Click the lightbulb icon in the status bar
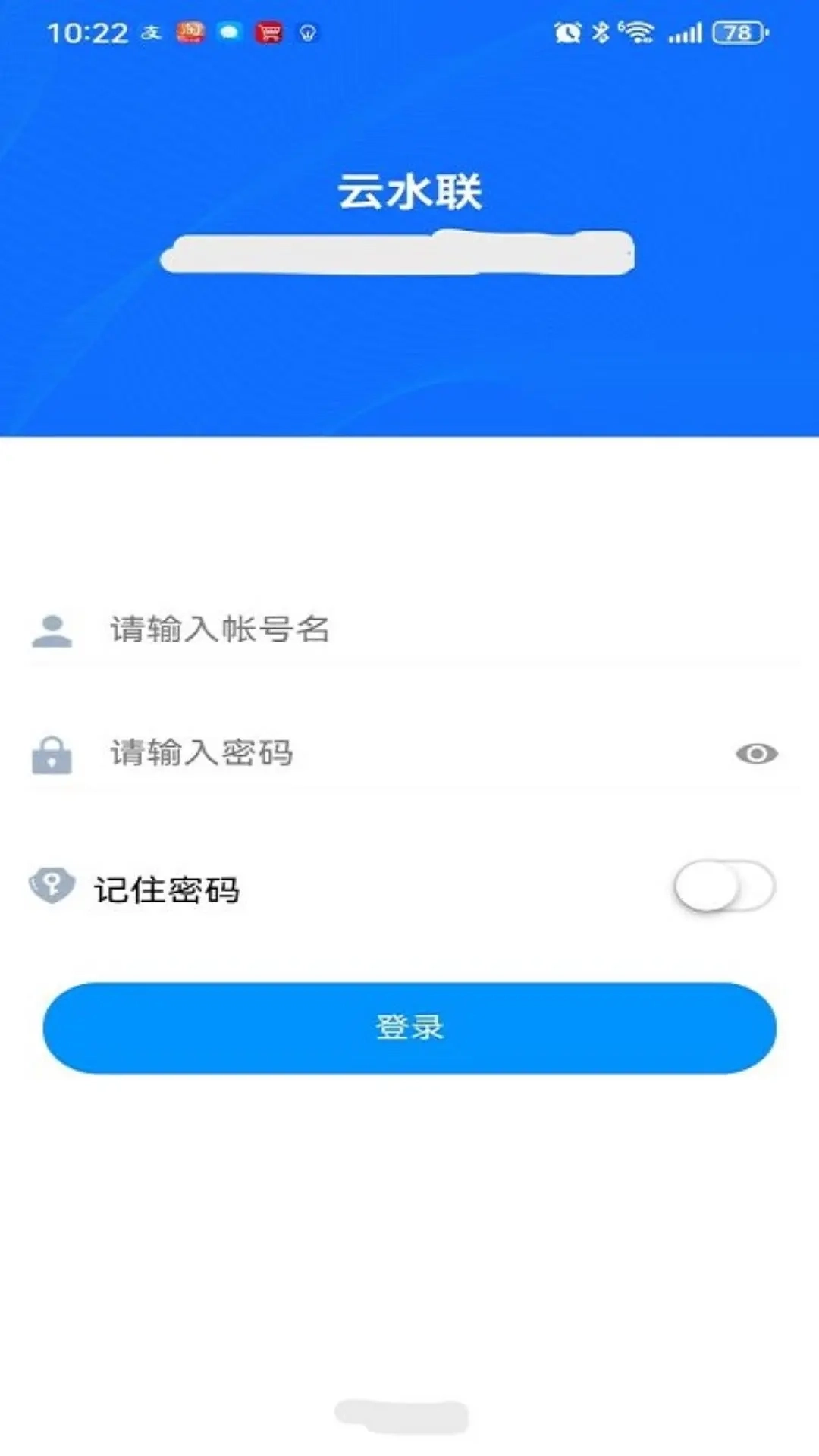 tap(308, 33)
